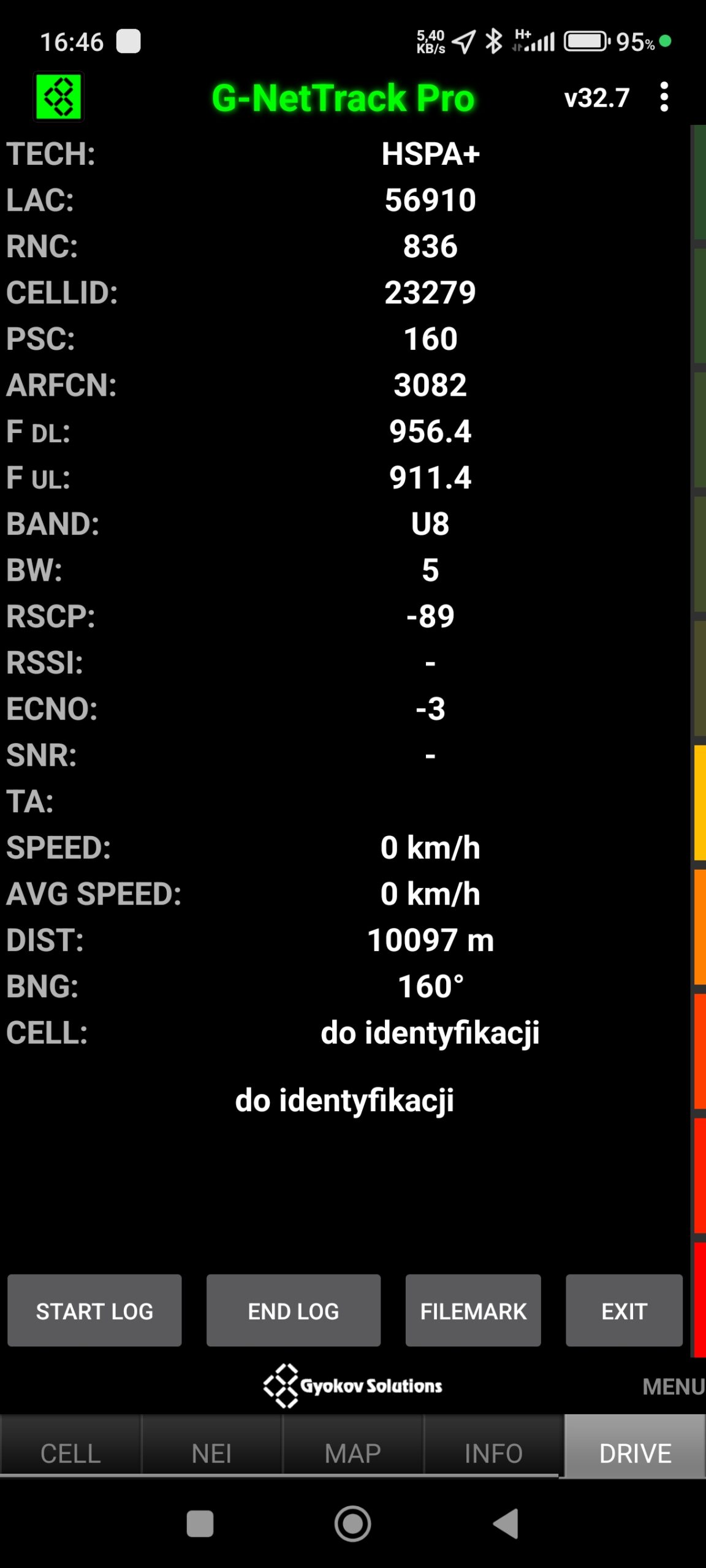Add a FILEMARK to the log
The width and height of the screenshot is (706, 1568).
point(473,1311)
